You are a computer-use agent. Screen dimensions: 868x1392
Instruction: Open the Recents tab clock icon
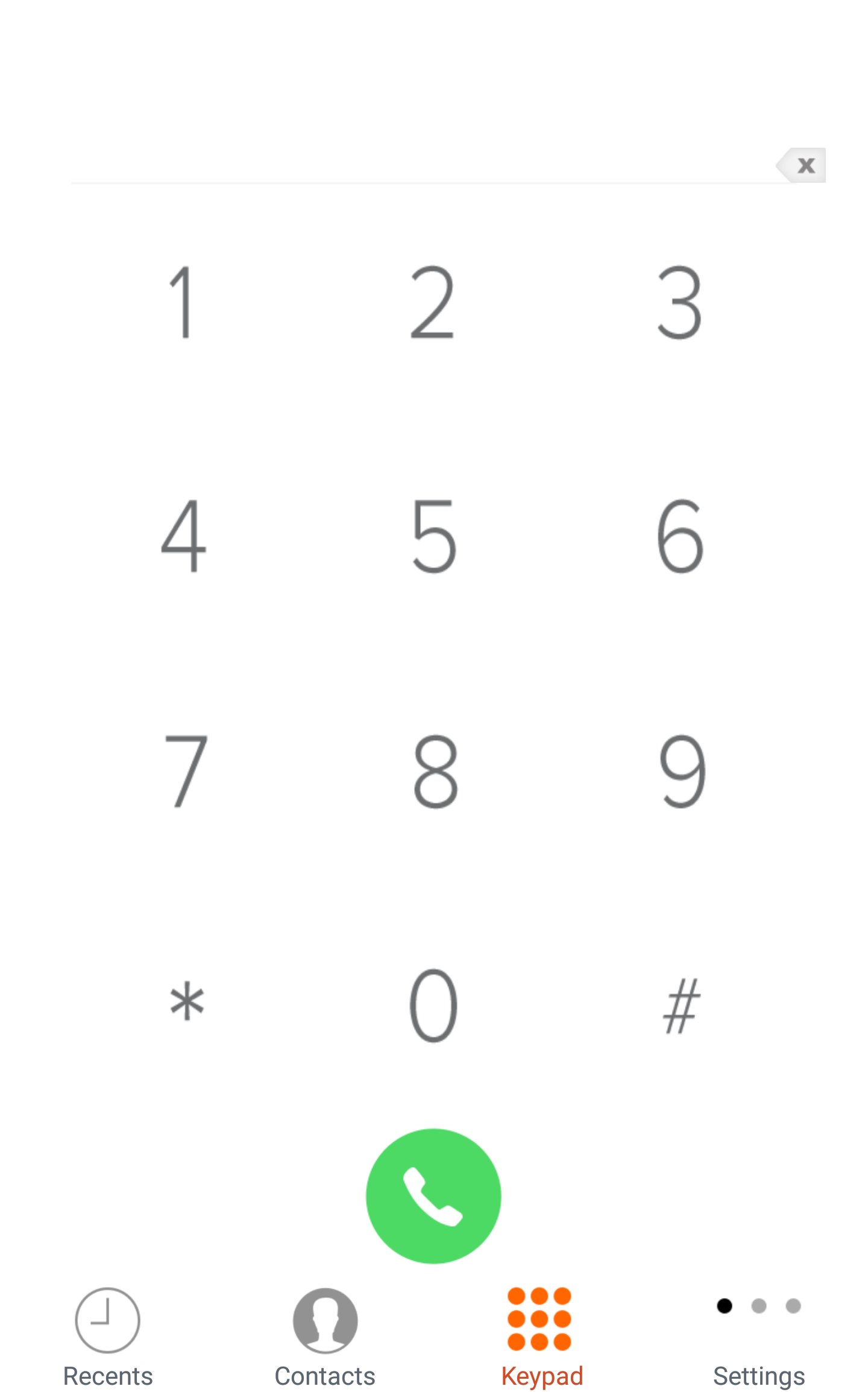106,1320
